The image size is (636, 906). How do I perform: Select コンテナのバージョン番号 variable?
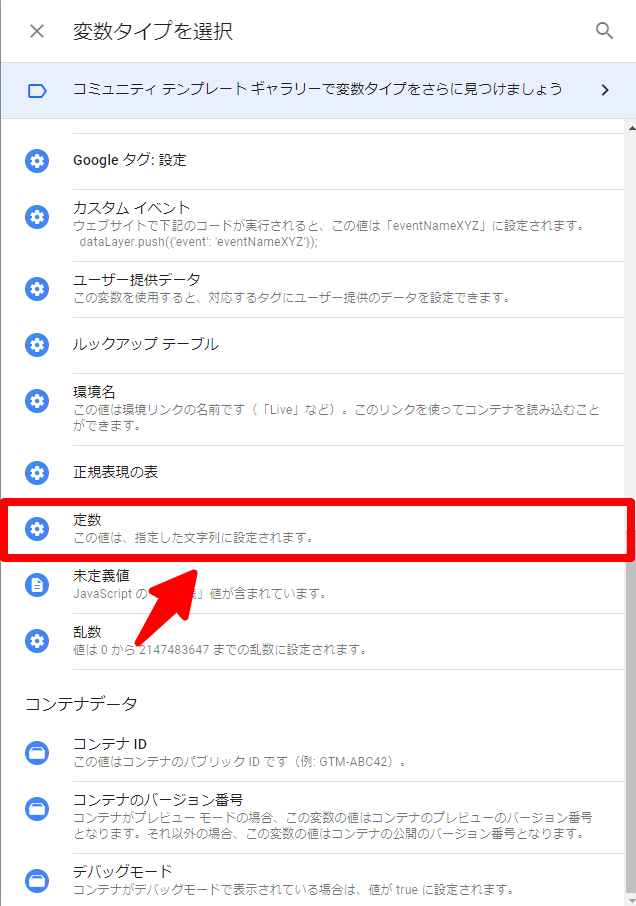pyautogui.click(x=158, y=800)
